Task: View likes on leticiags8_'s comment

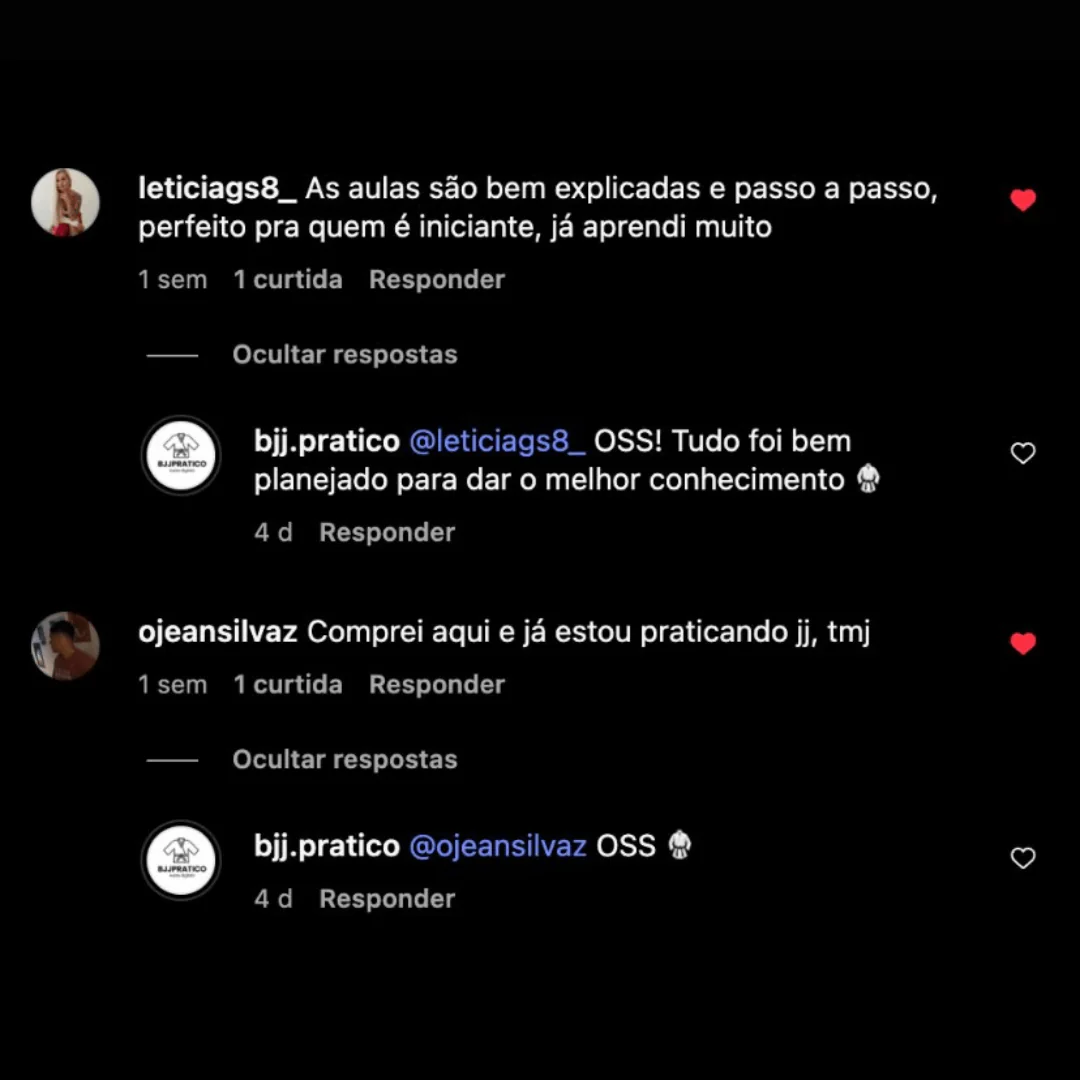Action: pyautogui.click(x=288, y=280)
